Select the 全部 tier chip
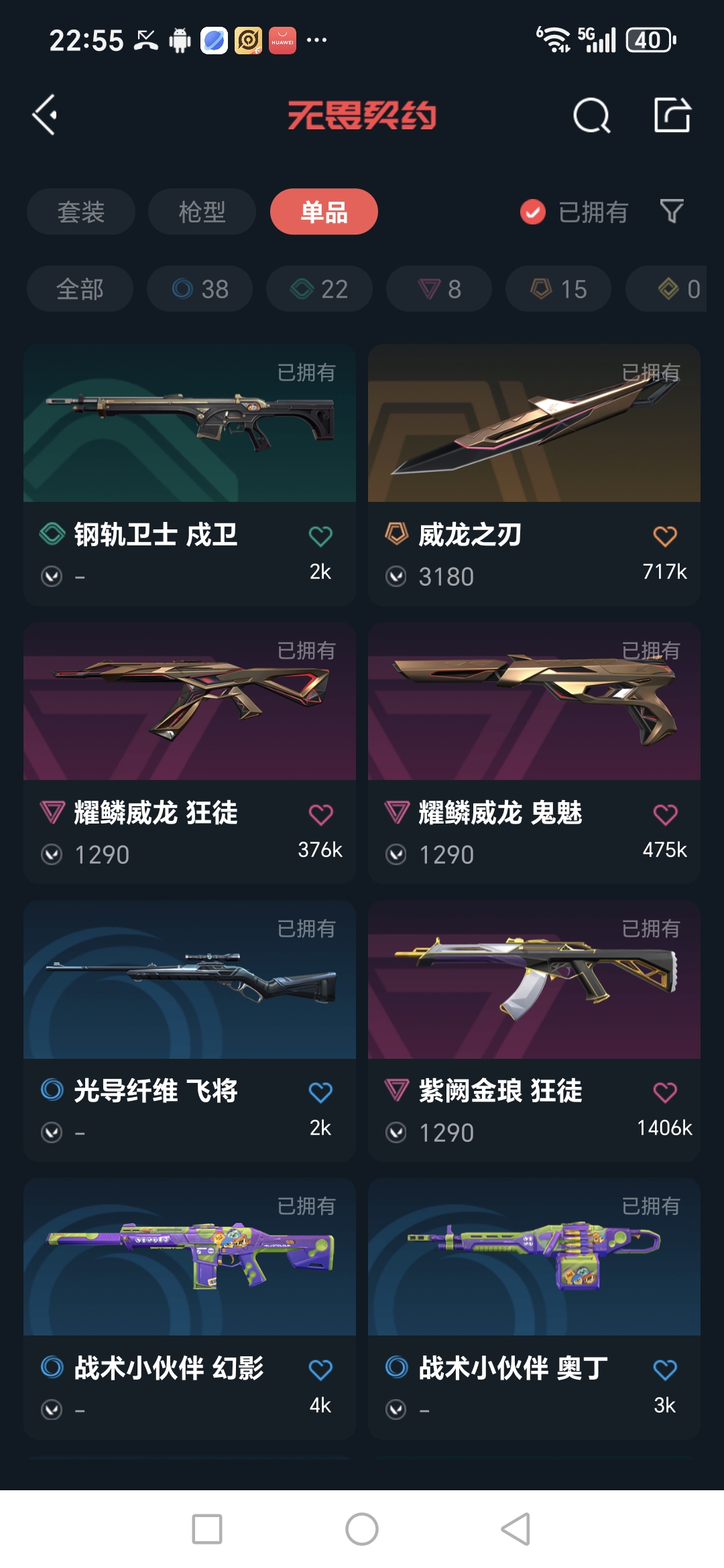 pos(80,289)
